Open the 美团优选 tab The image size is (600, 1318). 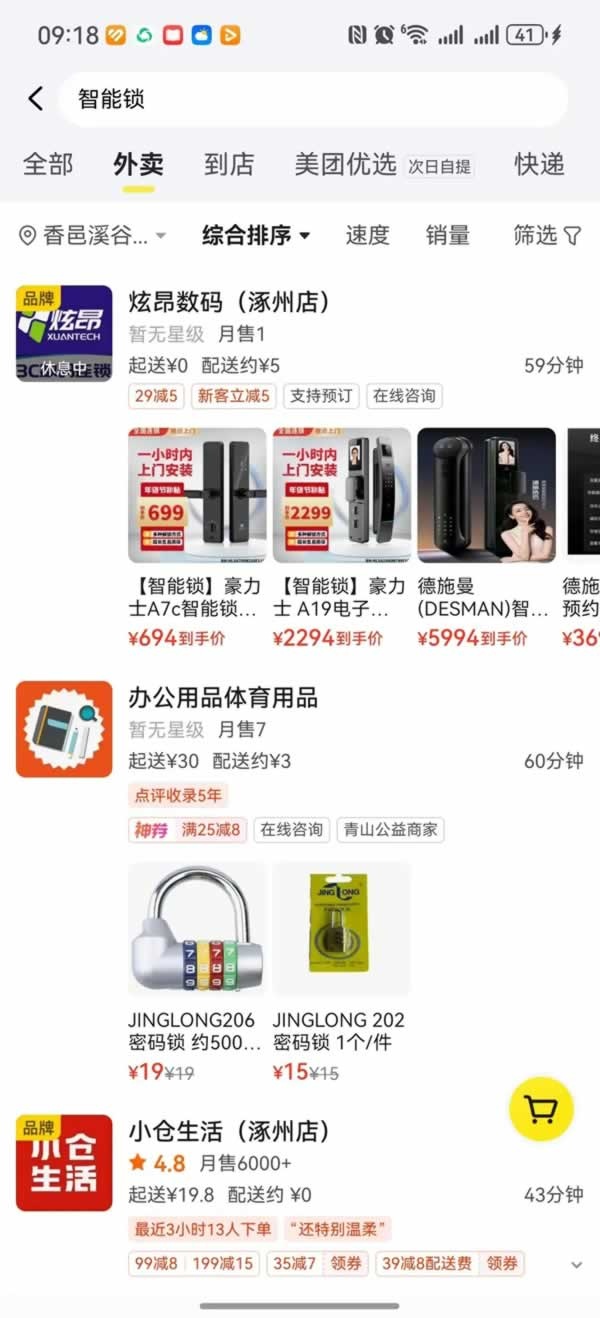coord(346,164)
